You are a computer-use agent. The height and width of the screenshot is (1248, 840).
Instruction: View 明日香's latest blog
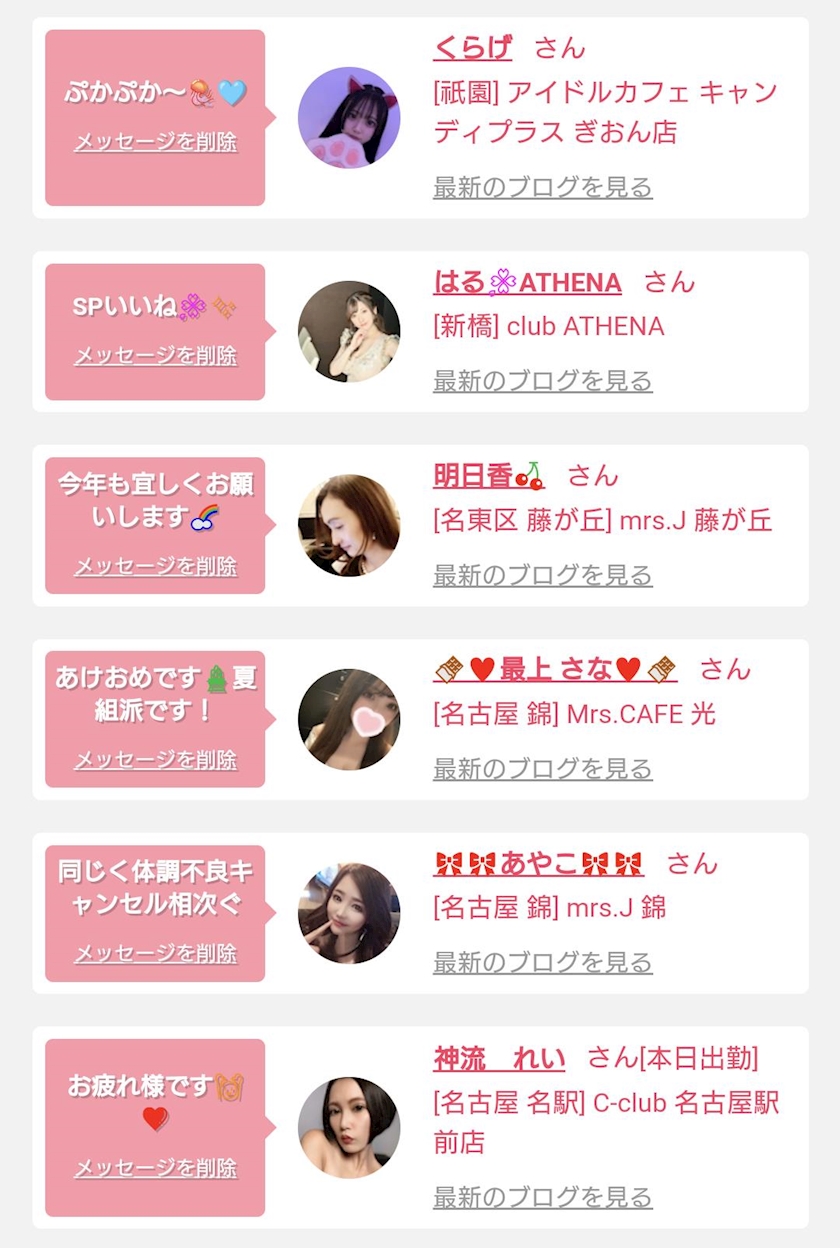click(x=542, y=575)
